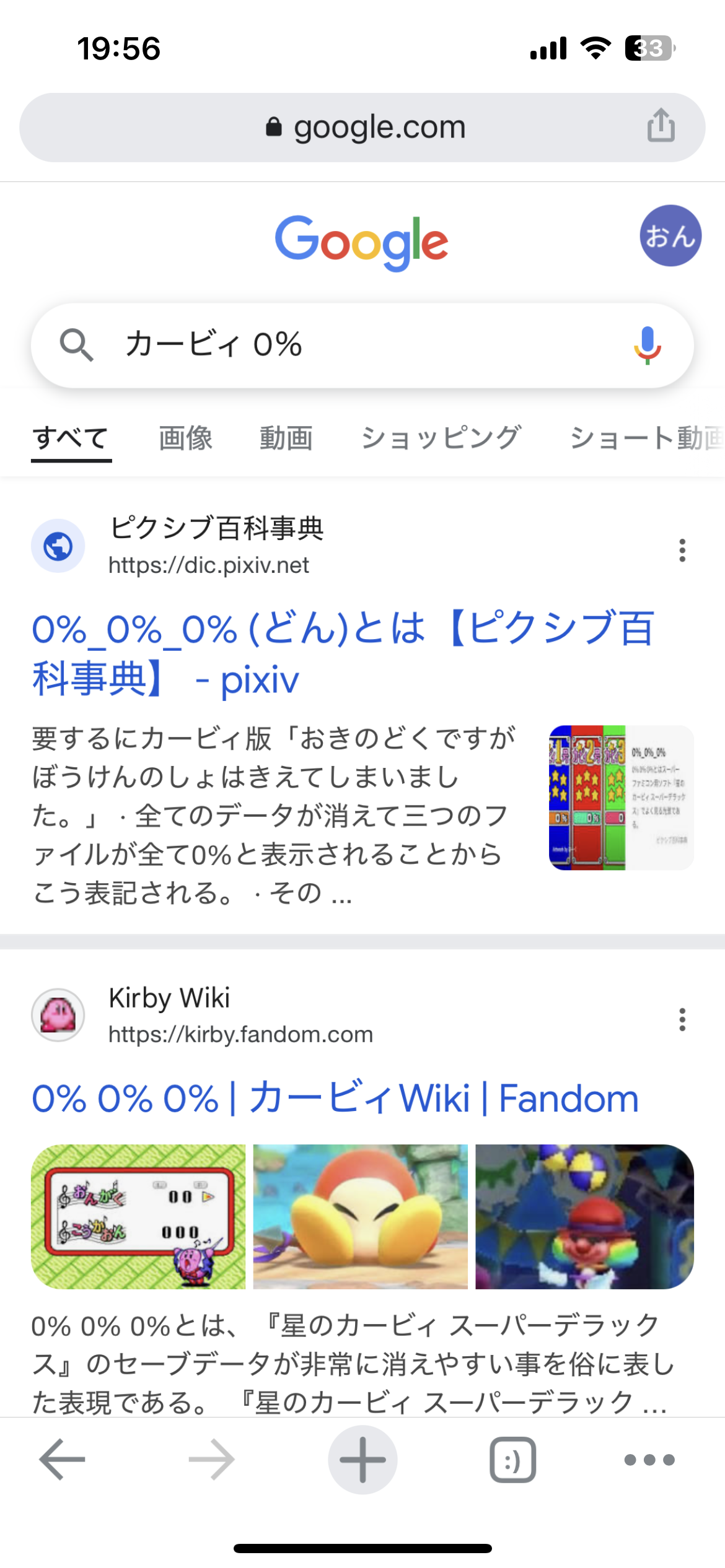This screenshot has width=725, height=1568.
Task: Open the browser's three-dot menu
Action: tap(649, 1460)
